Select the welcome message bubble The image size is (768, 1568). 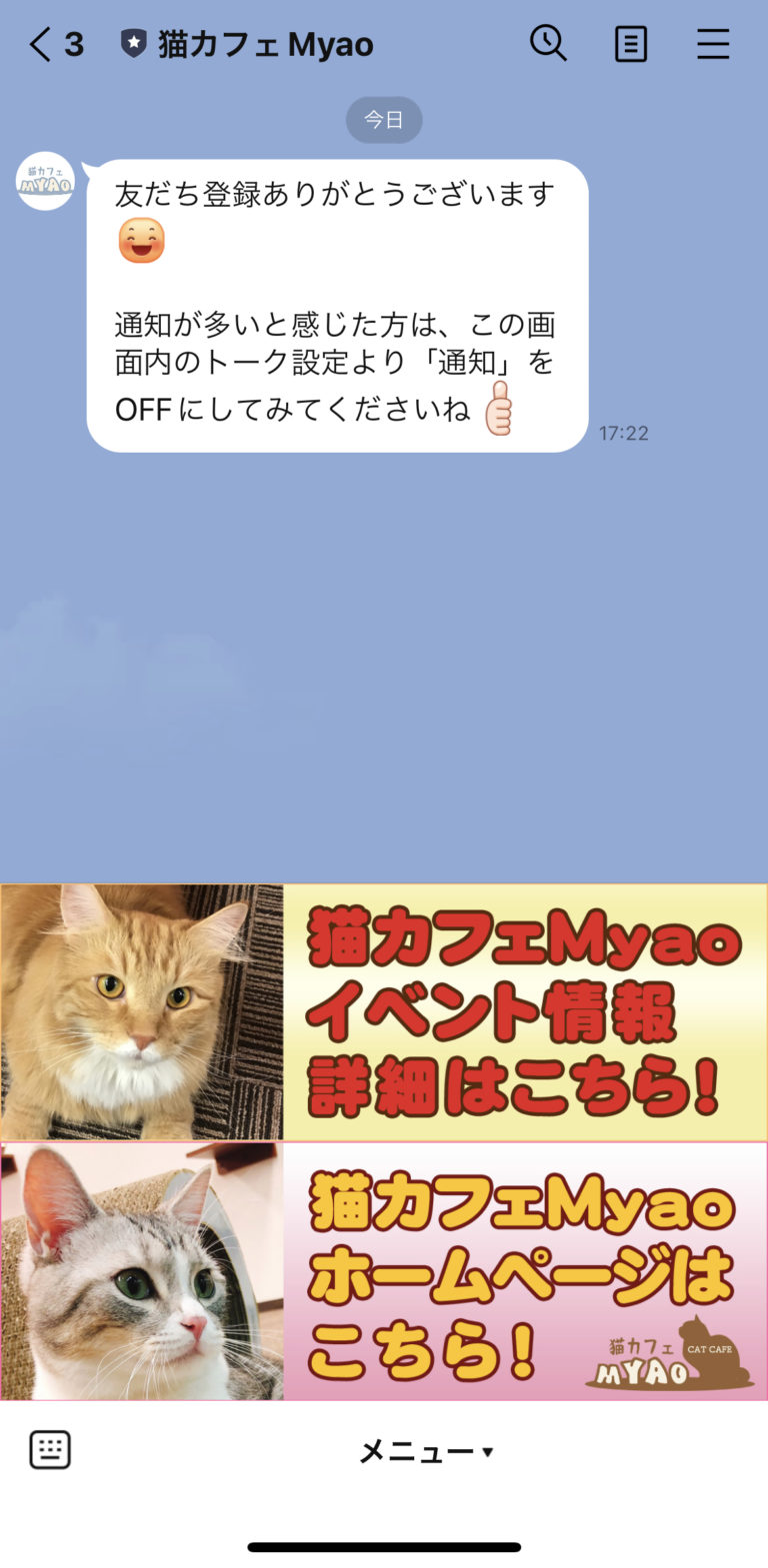(x=335, y=302)
